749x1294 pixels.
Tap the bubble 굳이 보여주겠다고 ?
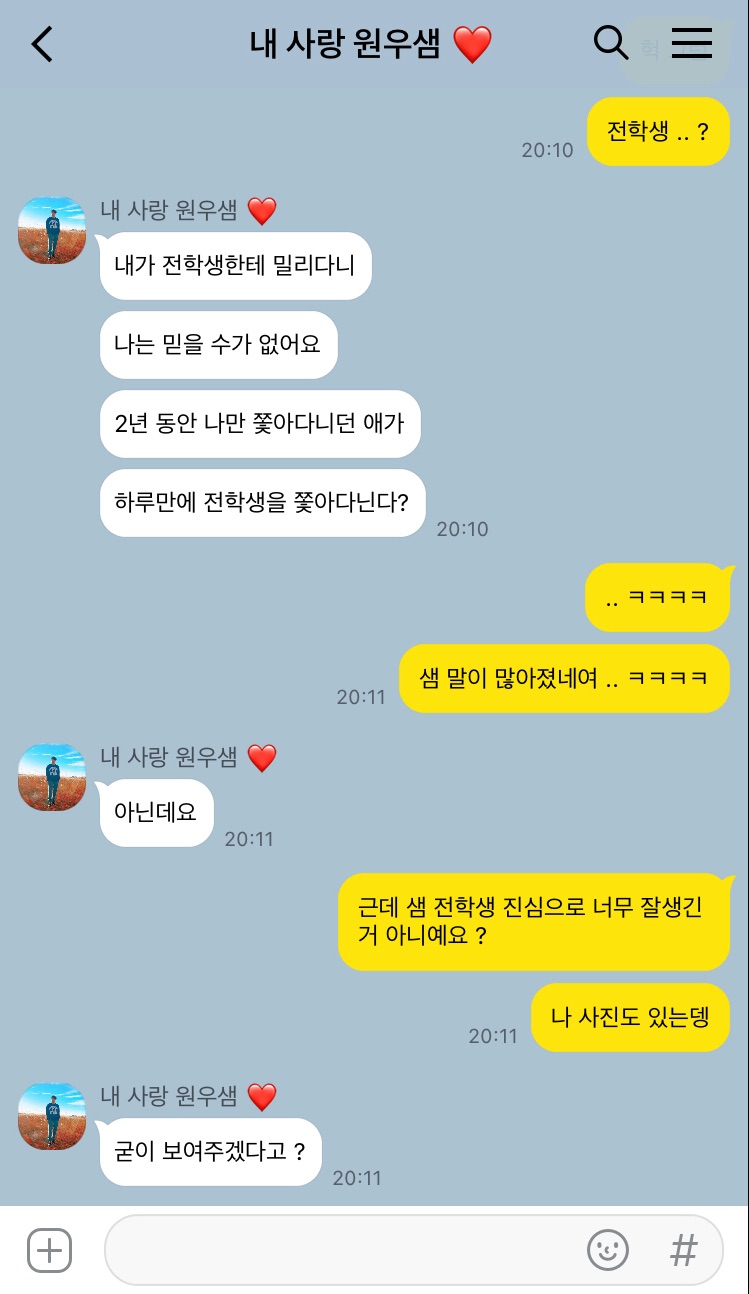pos(210,1152)
